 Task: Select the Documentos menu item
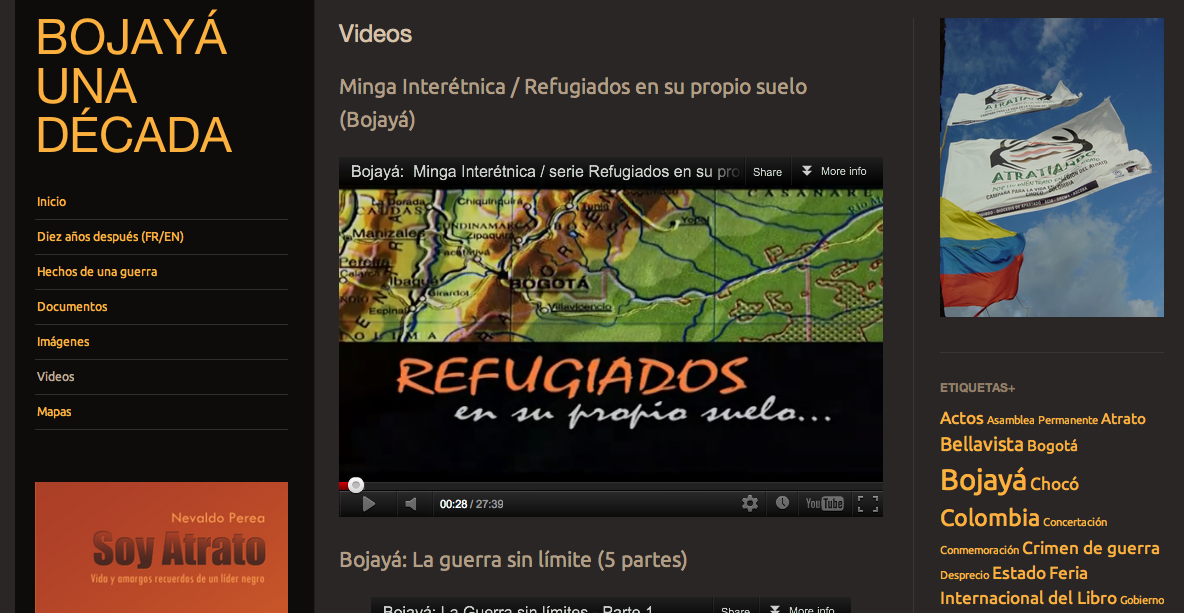click(72, 307)
